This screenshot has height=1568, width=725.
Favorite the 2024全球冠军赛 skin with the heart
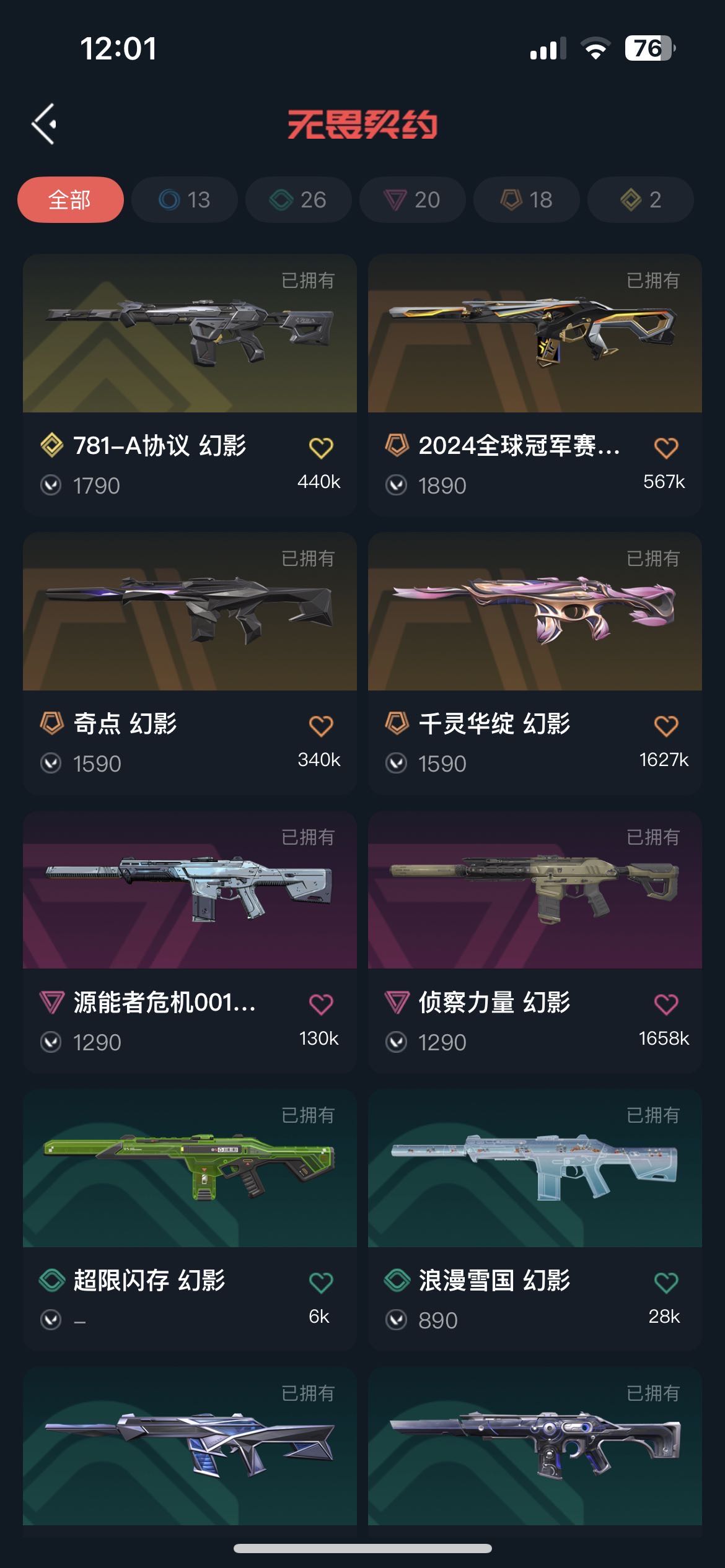[x=666, y=448]
